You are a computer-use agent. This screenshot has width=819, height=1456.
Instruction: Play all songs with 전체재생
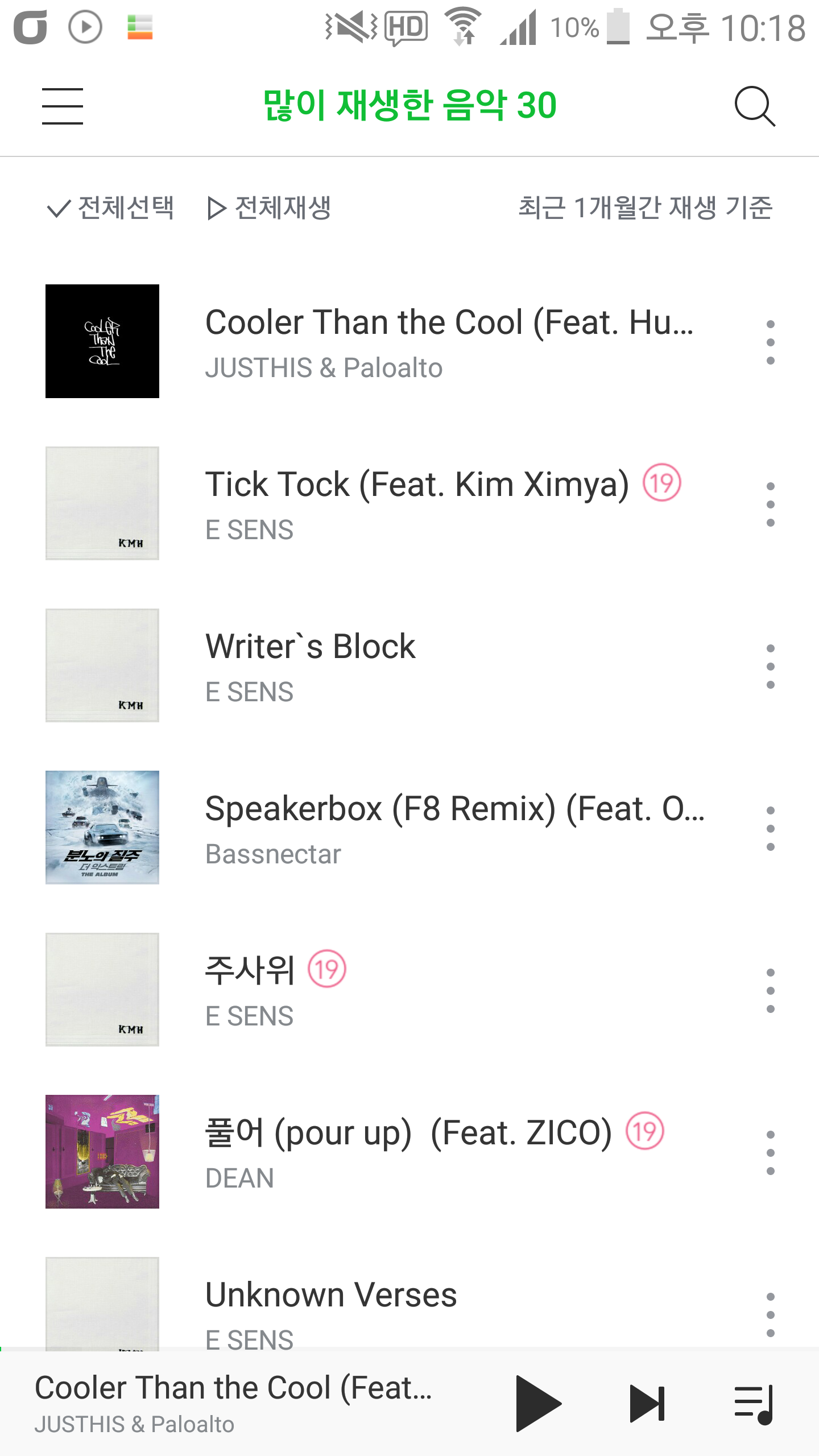268,208
